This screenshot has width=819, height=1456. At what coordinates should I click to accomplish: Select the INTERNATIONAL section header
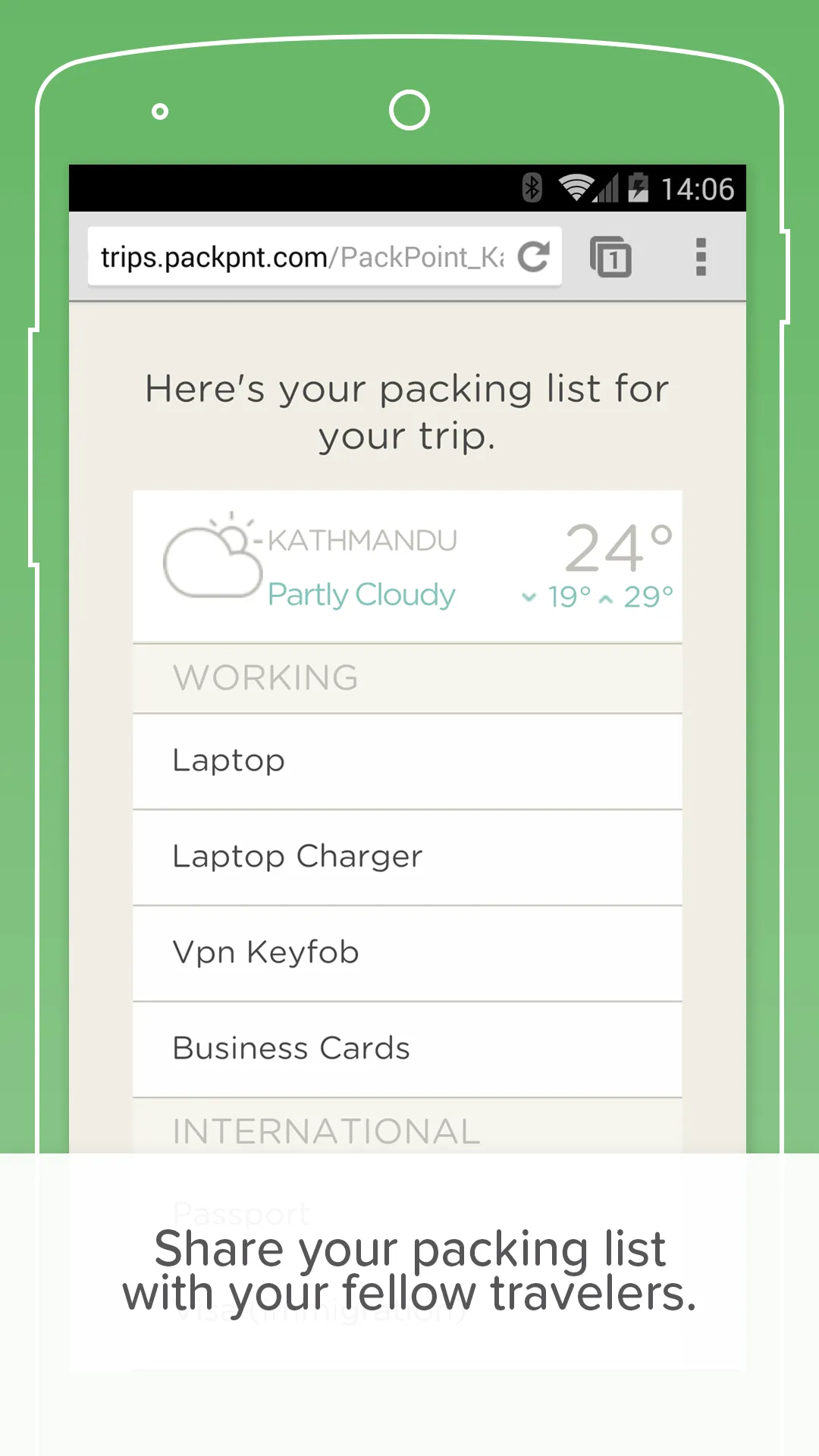407,1131
